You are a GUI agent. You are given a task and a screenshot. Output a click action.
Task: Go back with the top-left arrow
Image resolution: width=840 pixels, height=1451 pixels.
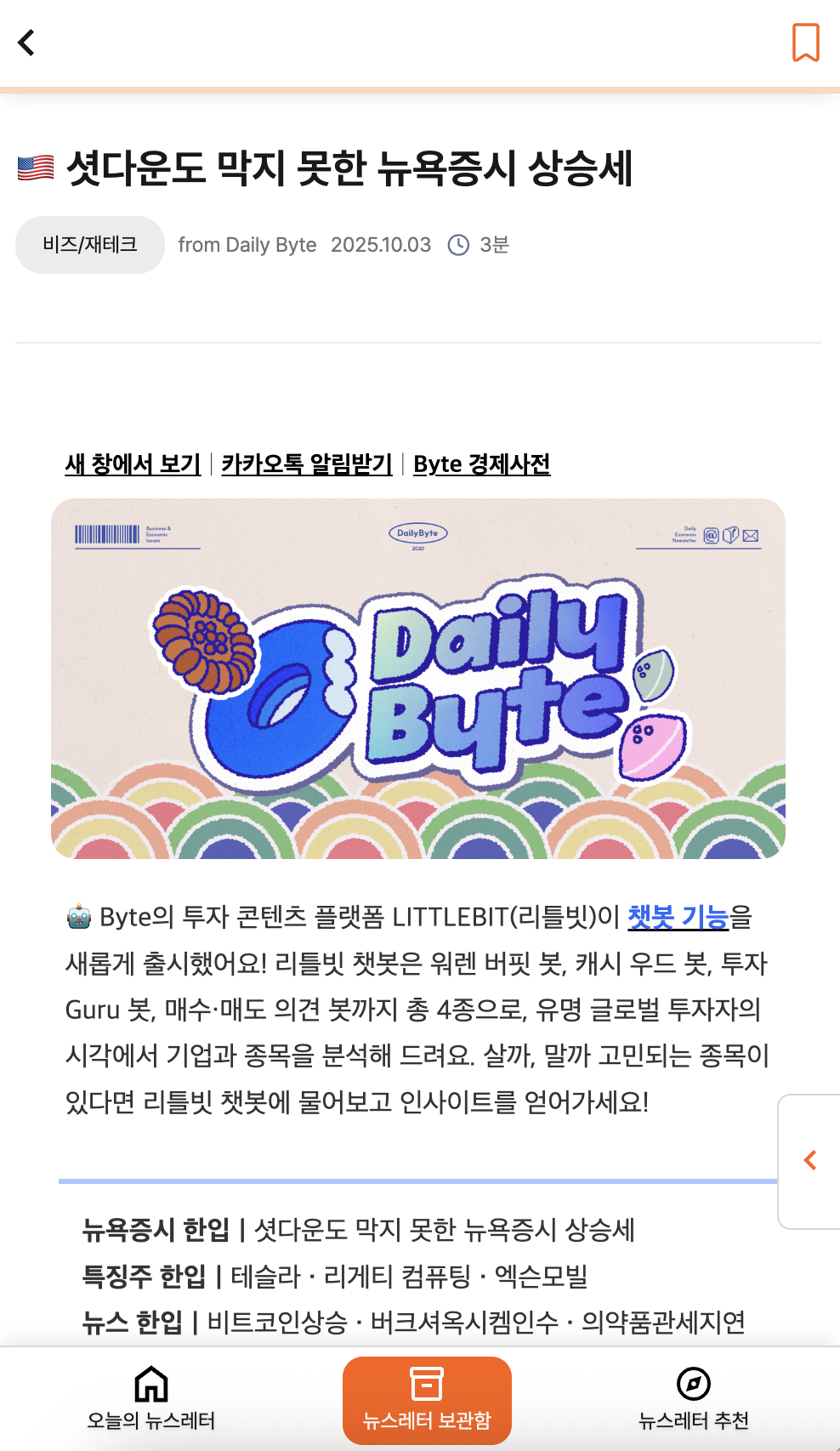pyautogui.click(x=27, y=42)
